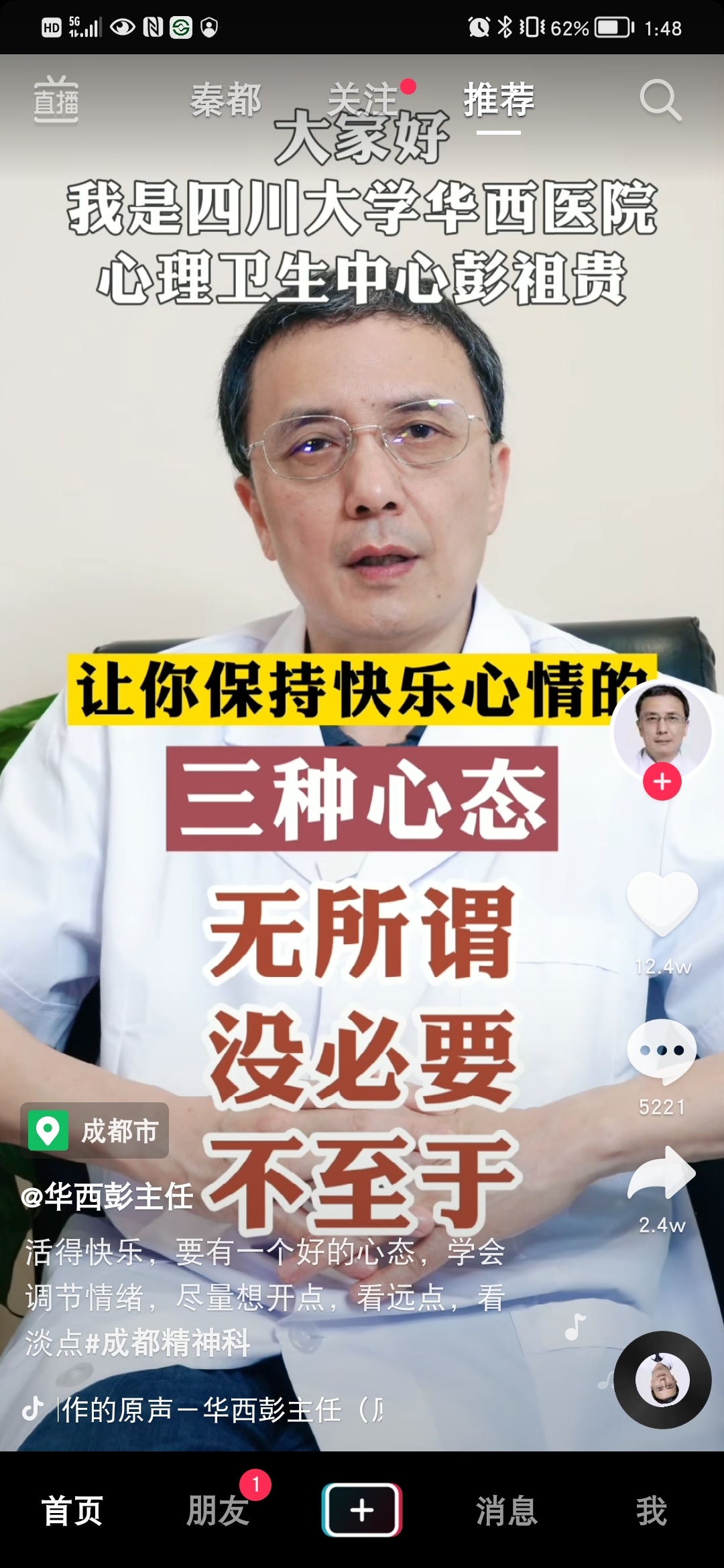
Task: Open the 直播 live icon
Action: (x=56, y=101)
